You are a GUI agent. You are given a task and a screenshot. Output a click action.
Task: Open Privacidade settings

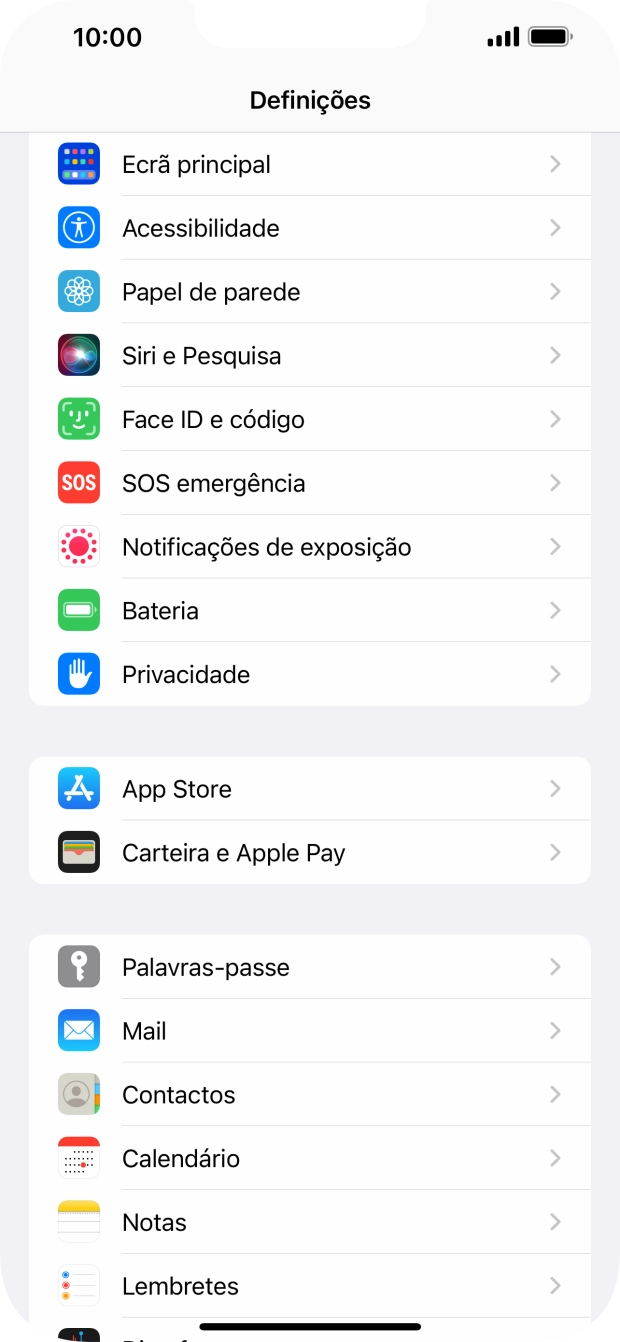[310, 675]
